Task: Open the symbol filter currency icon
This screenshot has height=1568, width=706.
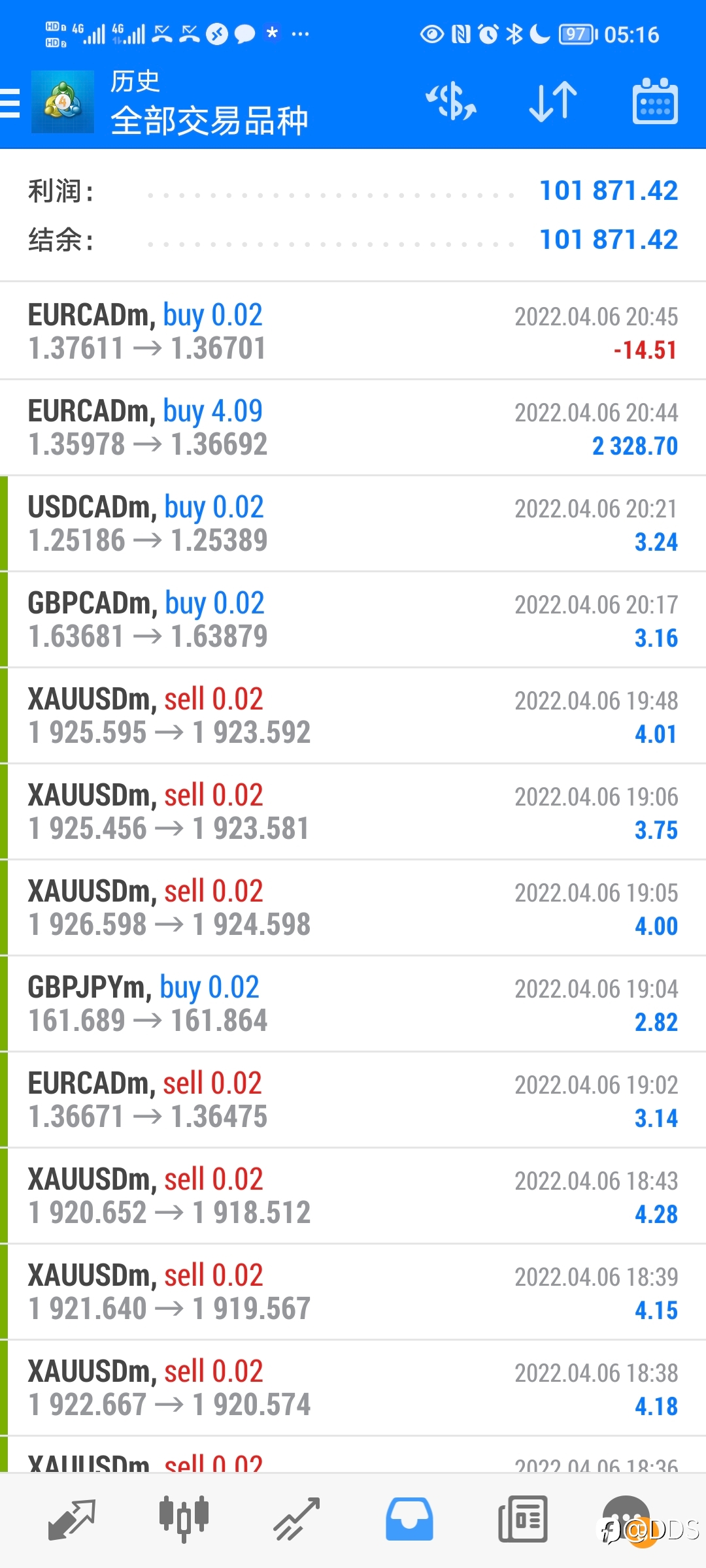Action: click(x=451, y=102)
